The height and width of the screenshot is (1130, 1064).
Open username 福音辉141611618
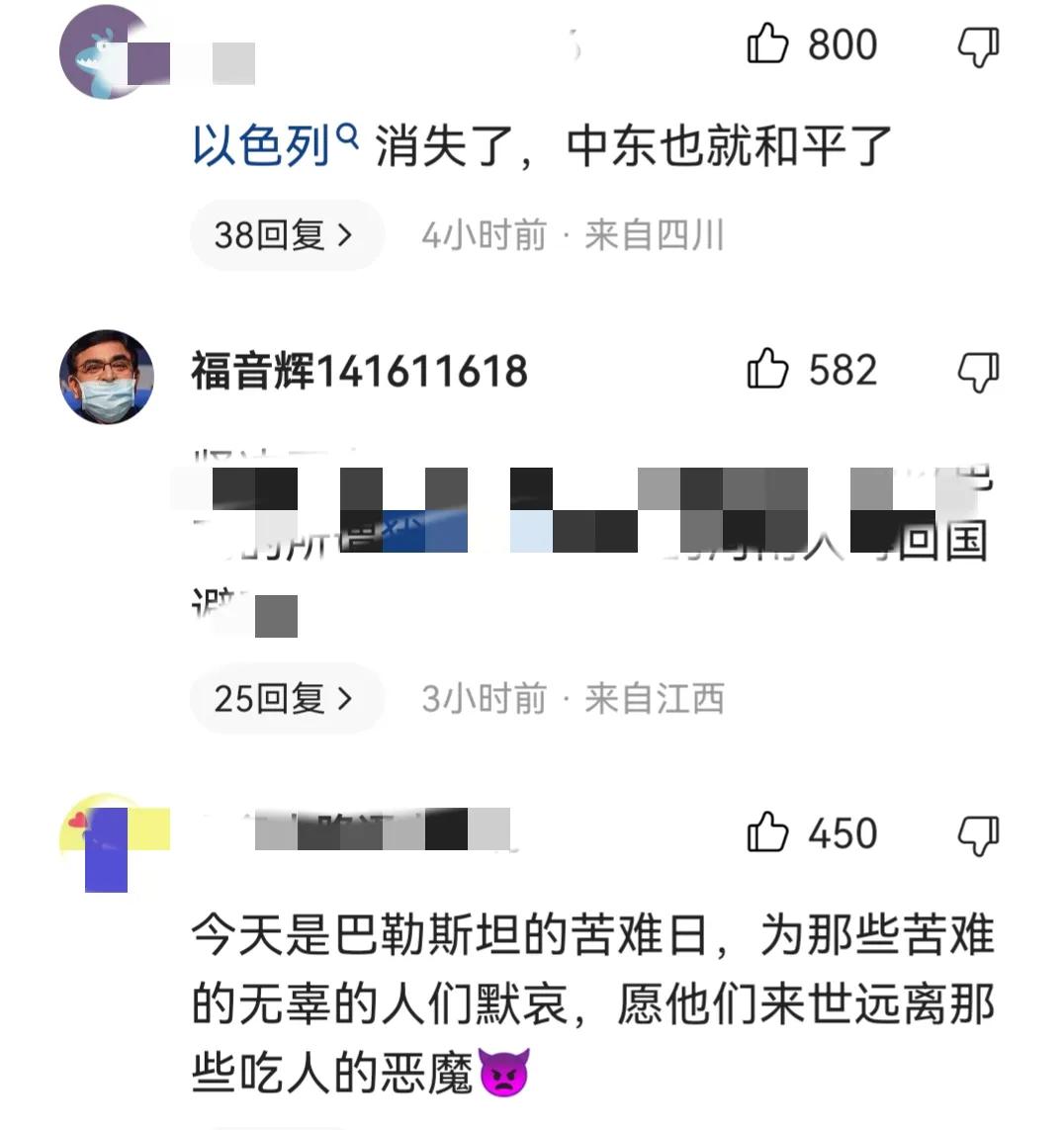point(359,372)
